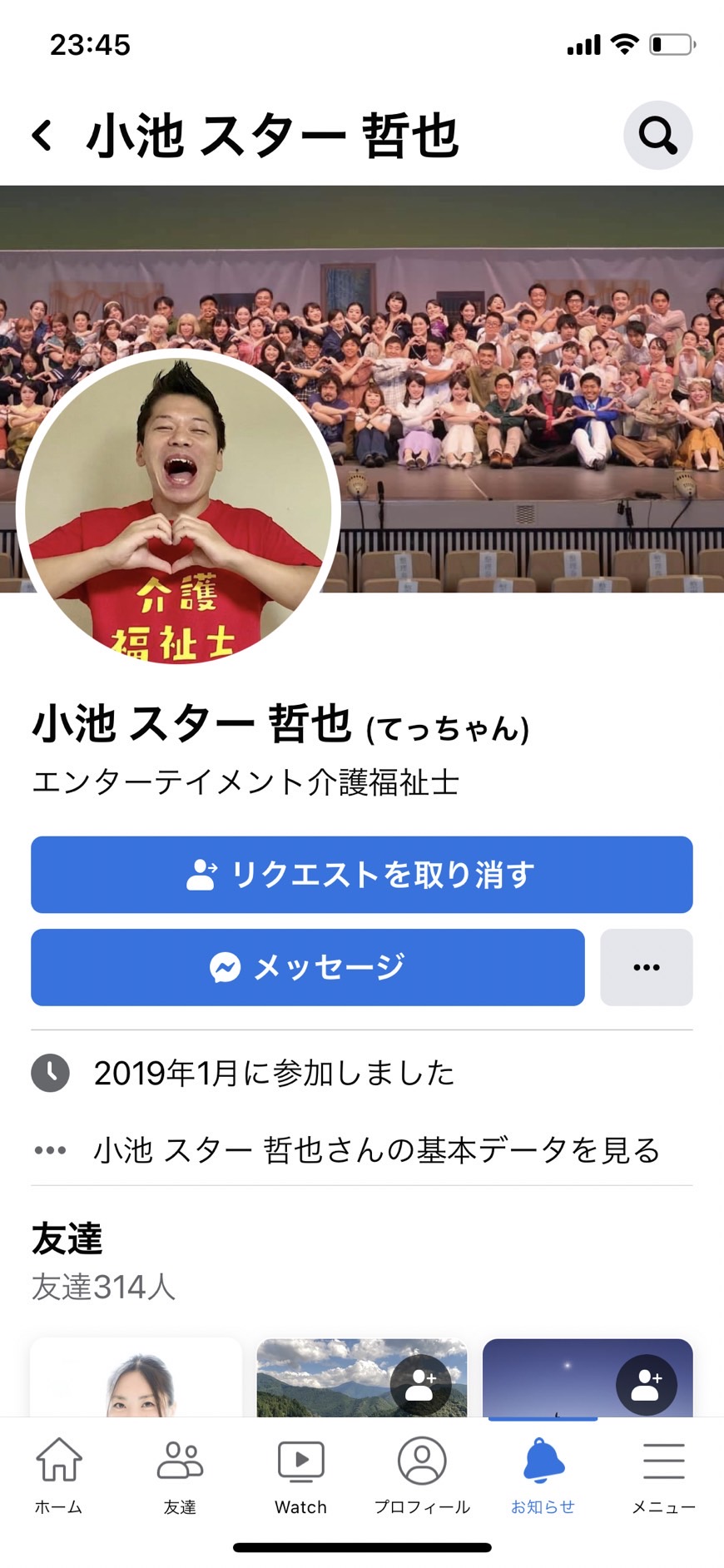Cancel the friend request (リクエストを取り消す)
The height and width of the screenshot is (1568, 724).
[362, 875]
